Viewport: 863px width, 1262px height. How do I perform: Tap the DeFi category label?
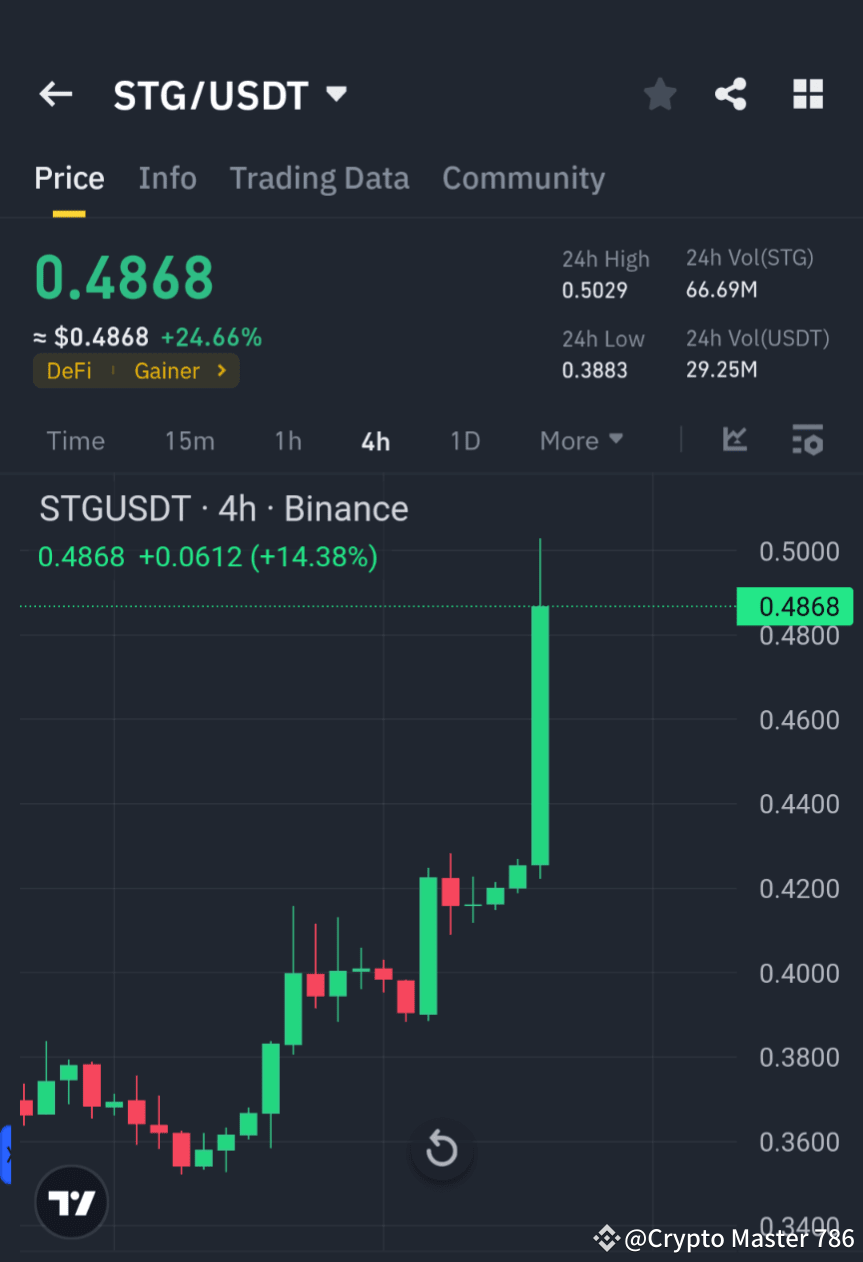click(68, 370)
